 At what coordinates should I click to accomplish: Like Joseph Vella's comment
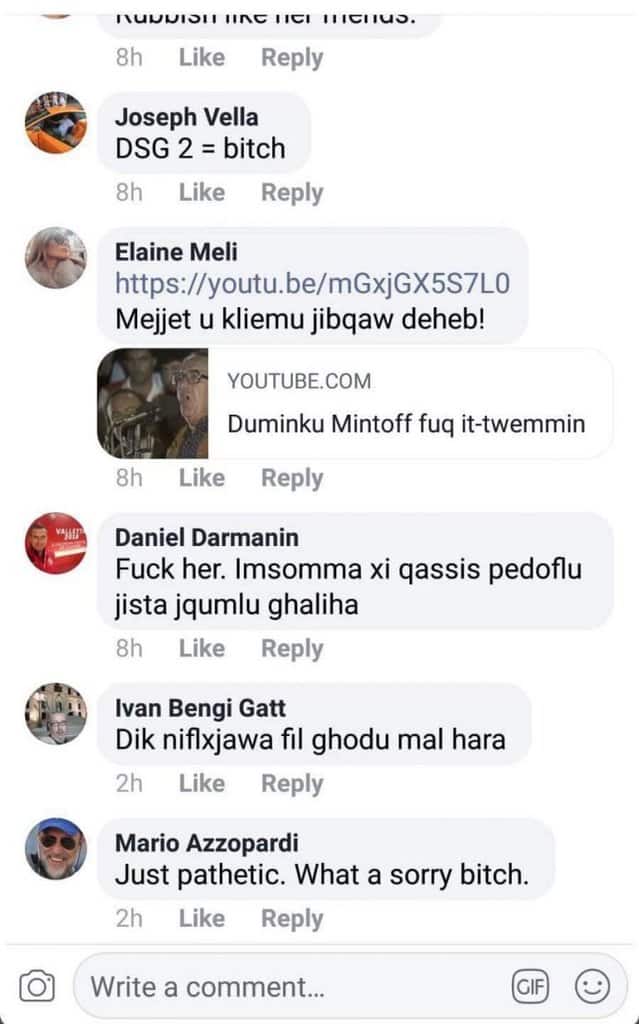click(x=201, y=193)
